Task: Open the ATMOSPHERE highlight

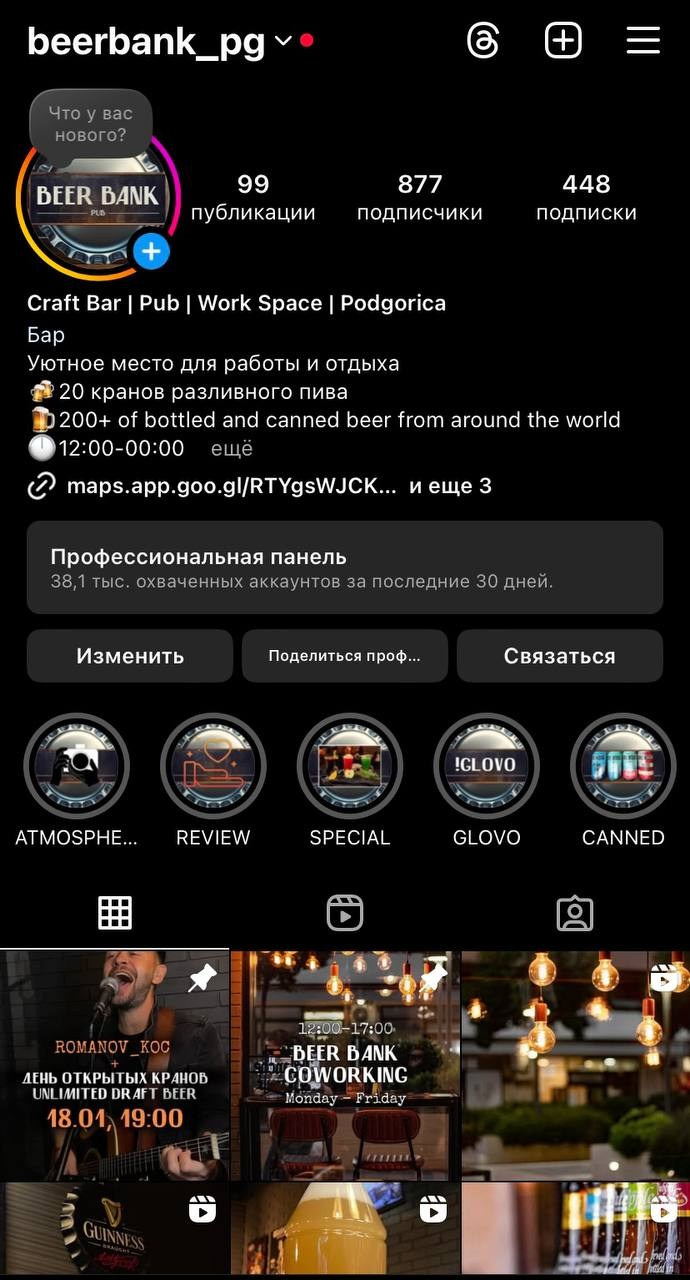Action: point(77,766)
